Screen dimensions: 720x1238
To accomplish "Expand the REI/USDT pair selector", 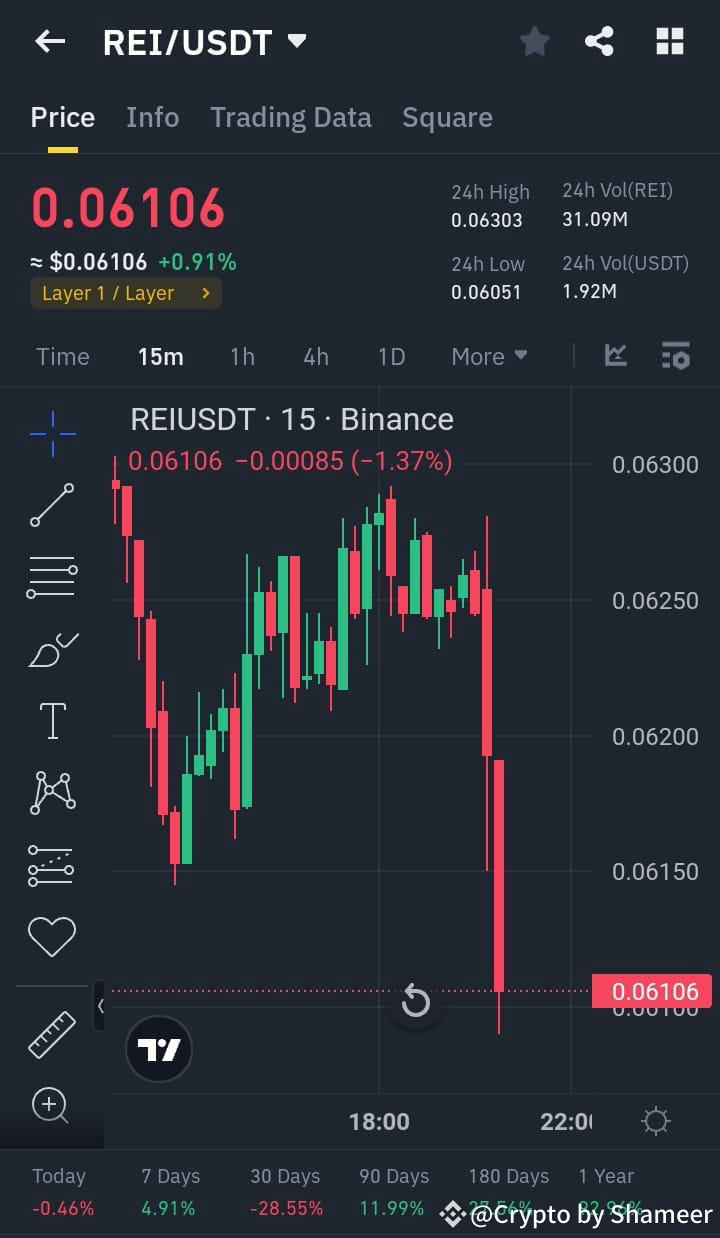I will pos(205,41).
